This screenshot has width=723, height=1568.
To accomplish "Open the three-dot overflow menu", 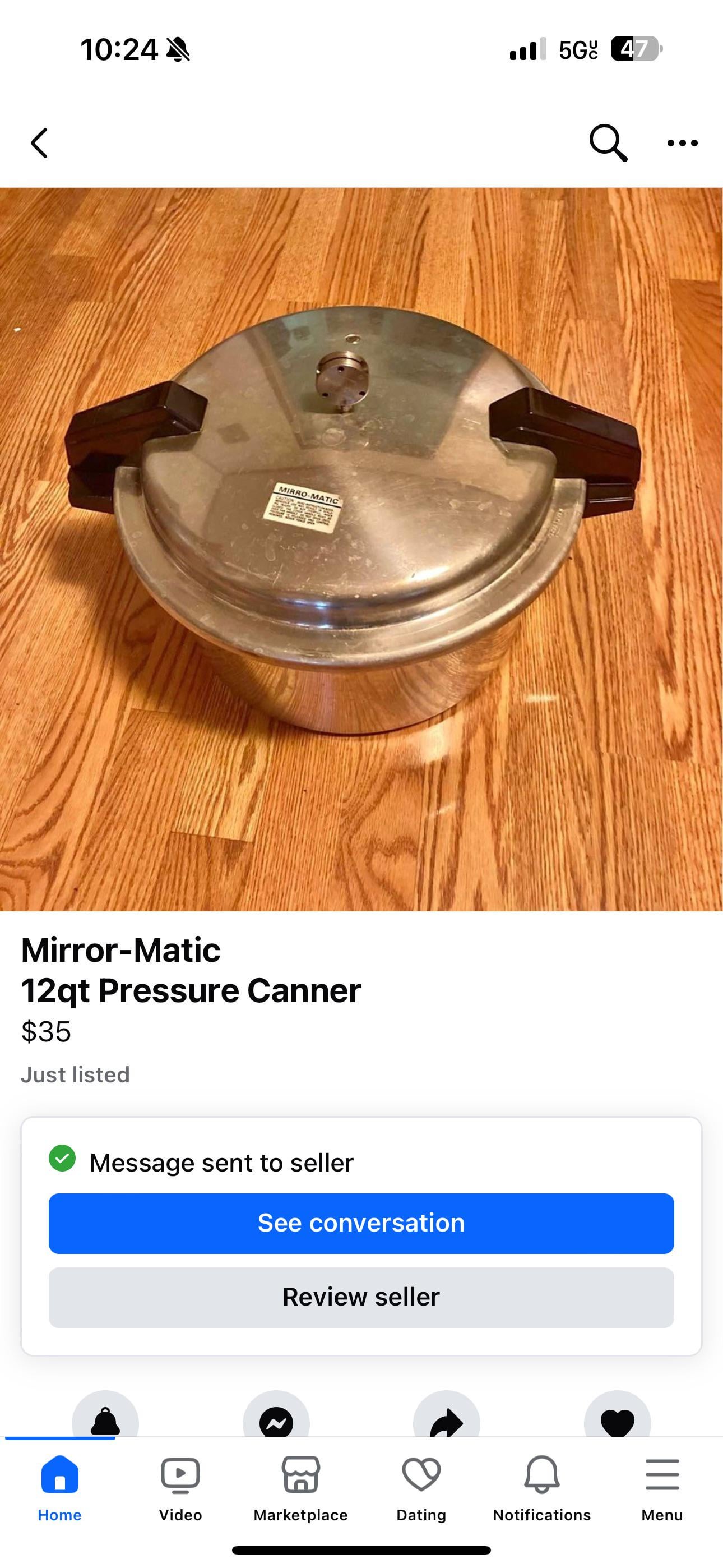I will tap(682, 143).
